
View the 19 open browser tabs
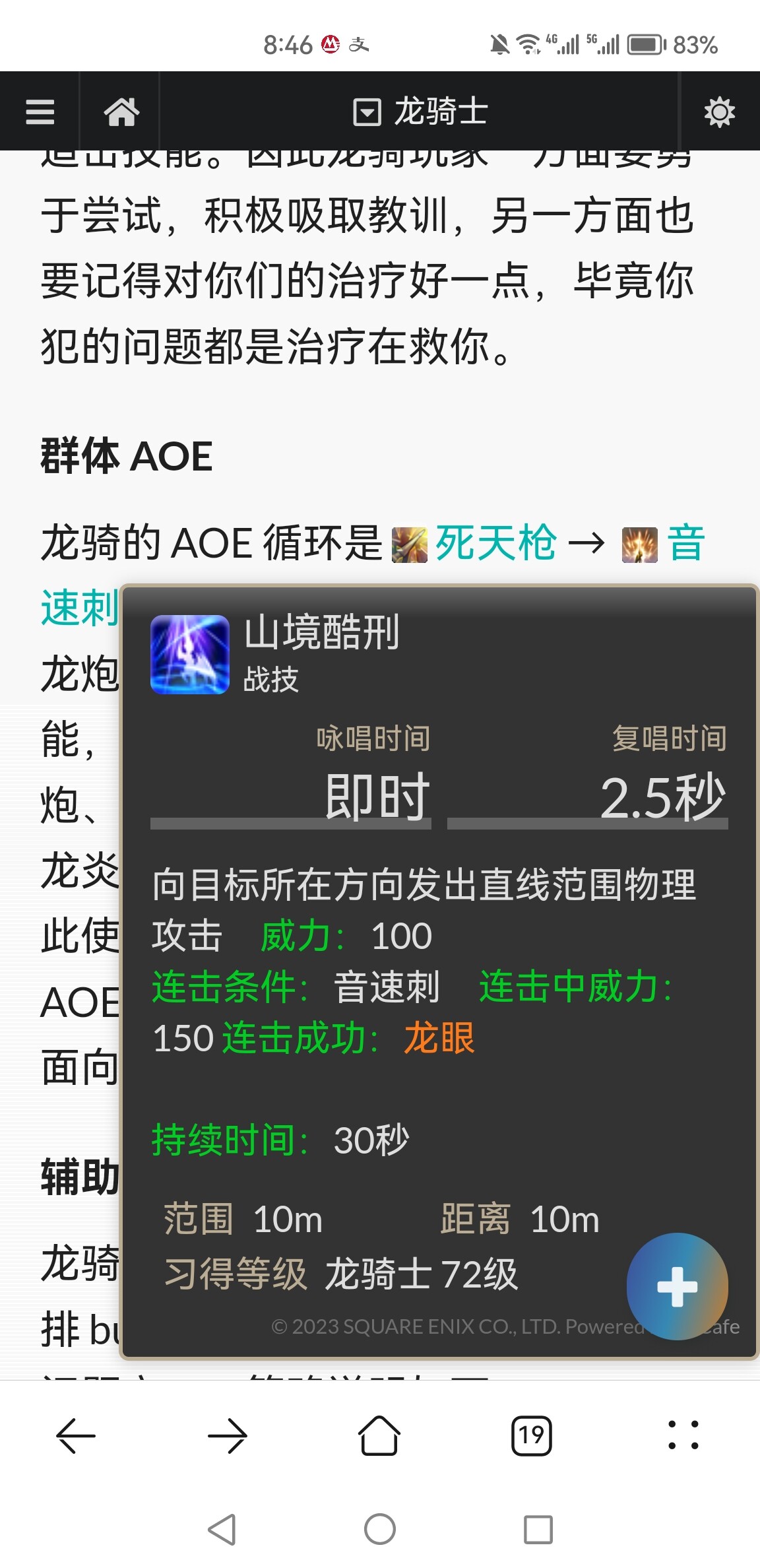531,1435
